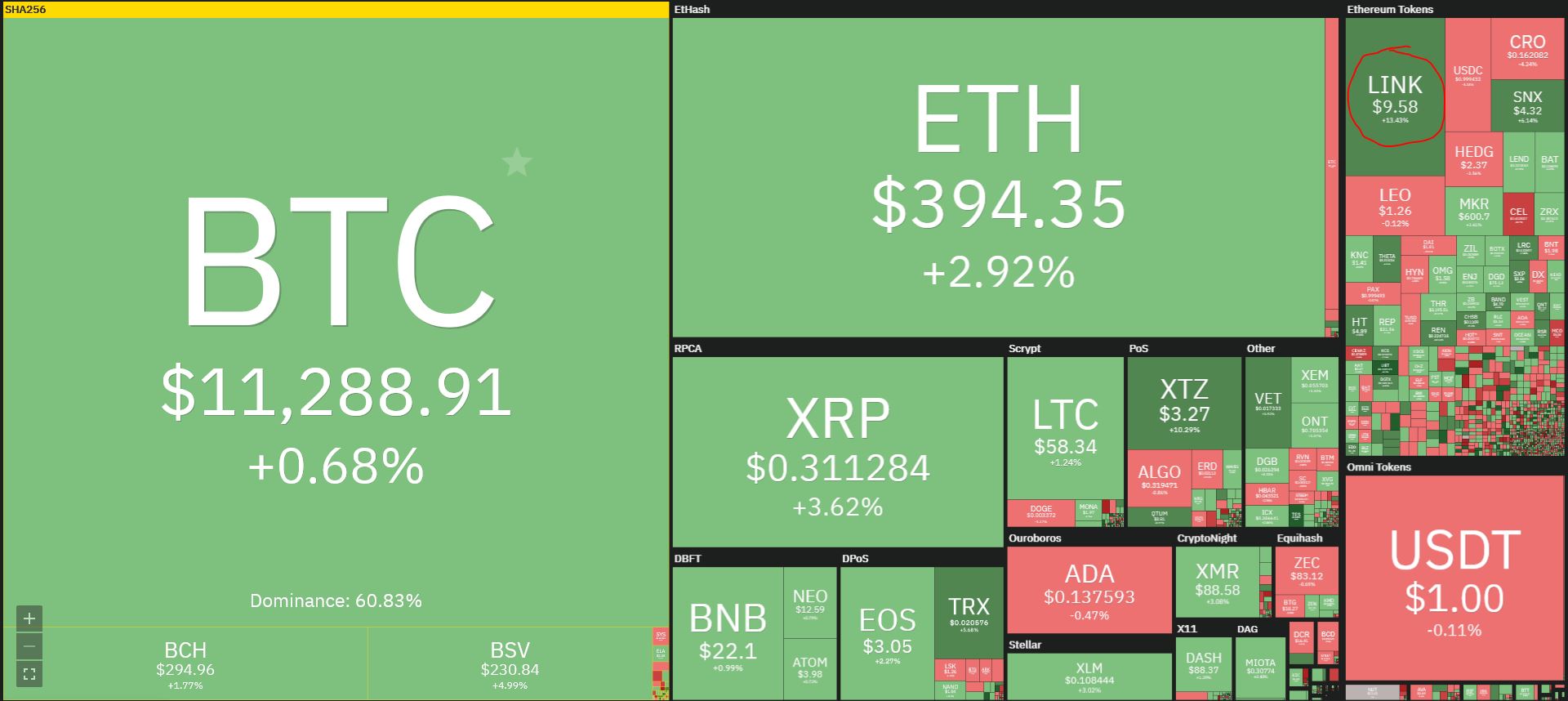The height and width of the screenshot is (701, 1568).
Task: Open the XLM tile
Action: point(1089,675)
